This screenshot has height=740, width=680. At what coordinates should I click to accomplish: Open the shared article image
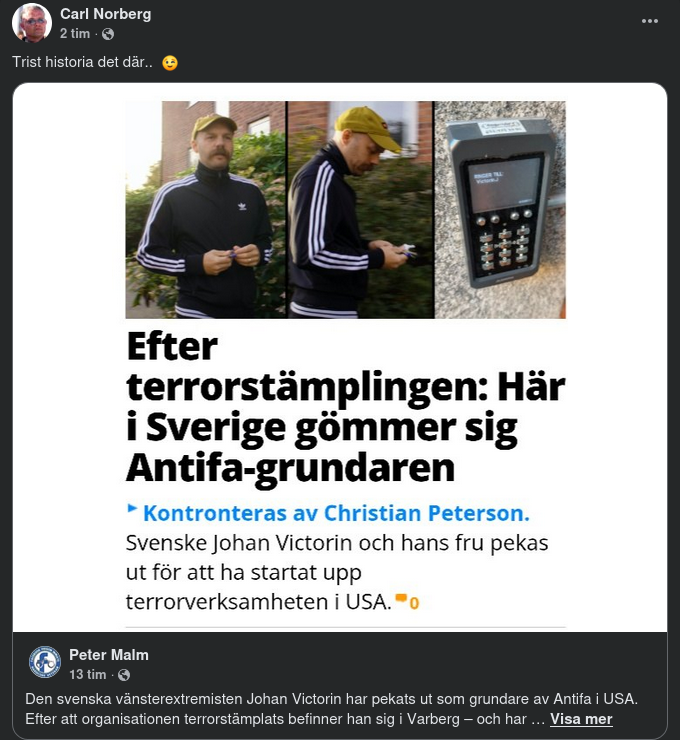(x=345, y=360)
